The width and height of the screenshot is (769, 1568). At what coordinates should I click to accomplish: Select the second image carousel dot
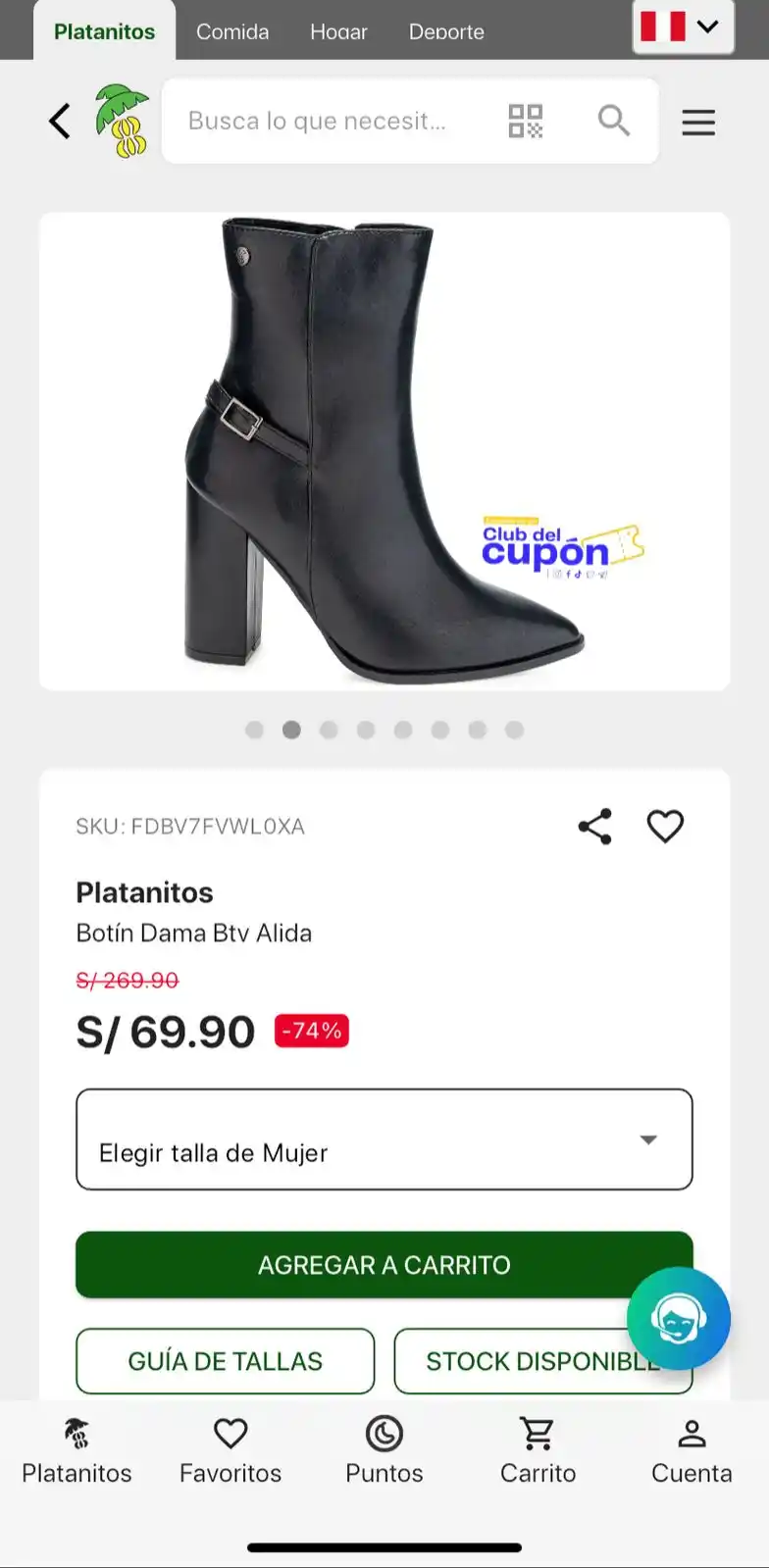(x=291, y=730)
